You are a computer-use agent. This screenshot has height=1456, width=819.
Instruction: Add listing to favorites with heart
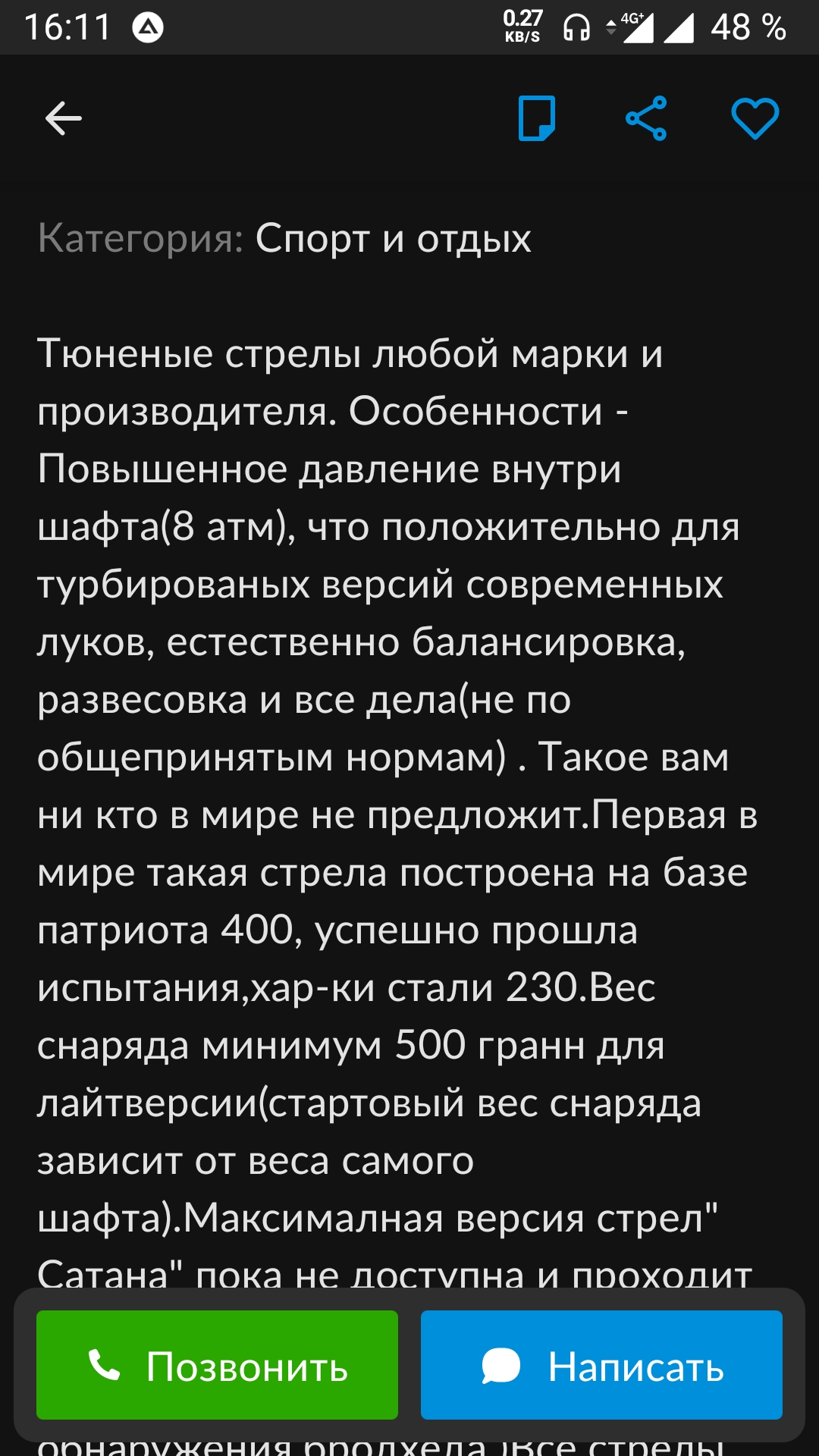(755, 119)
